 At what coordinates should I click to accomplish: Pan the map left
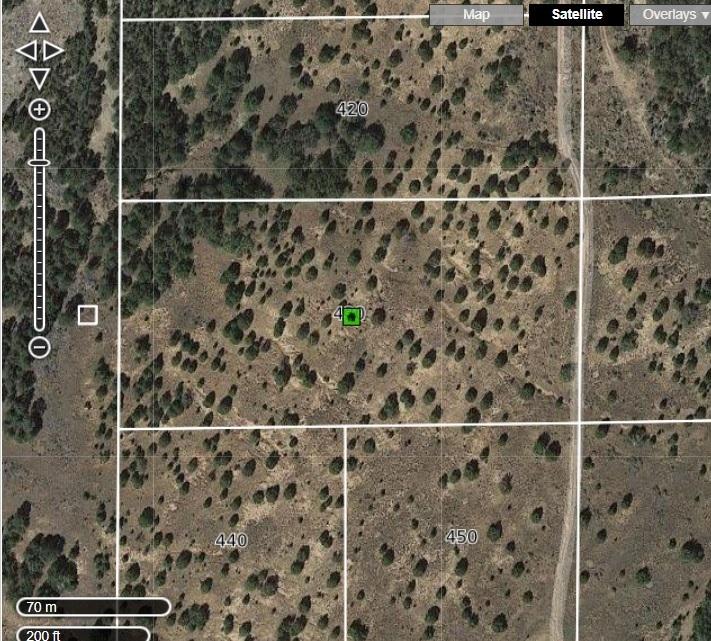coord(26,50)
